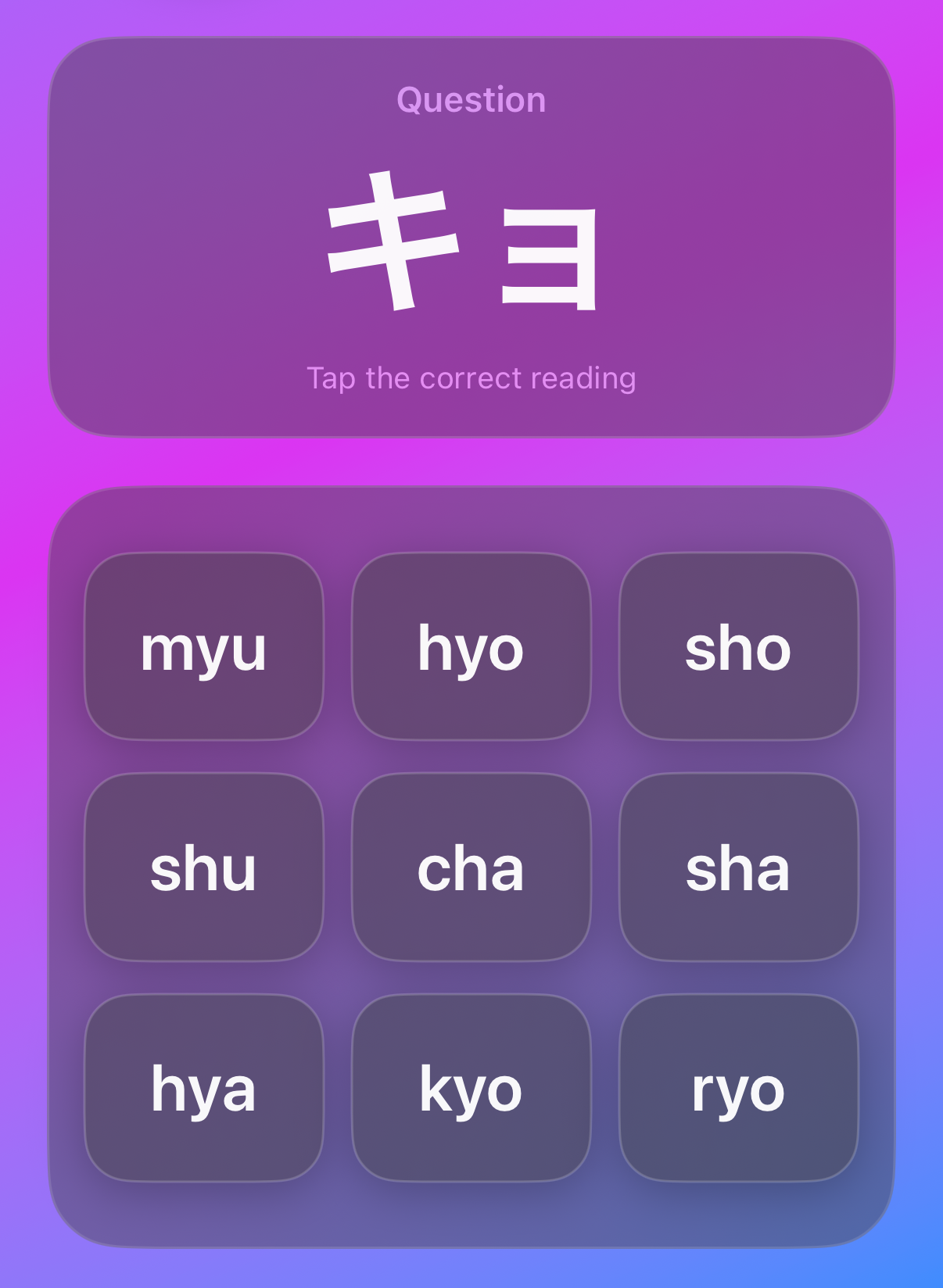
Task: Choose hyo as the reading
Action: [471, 646]
